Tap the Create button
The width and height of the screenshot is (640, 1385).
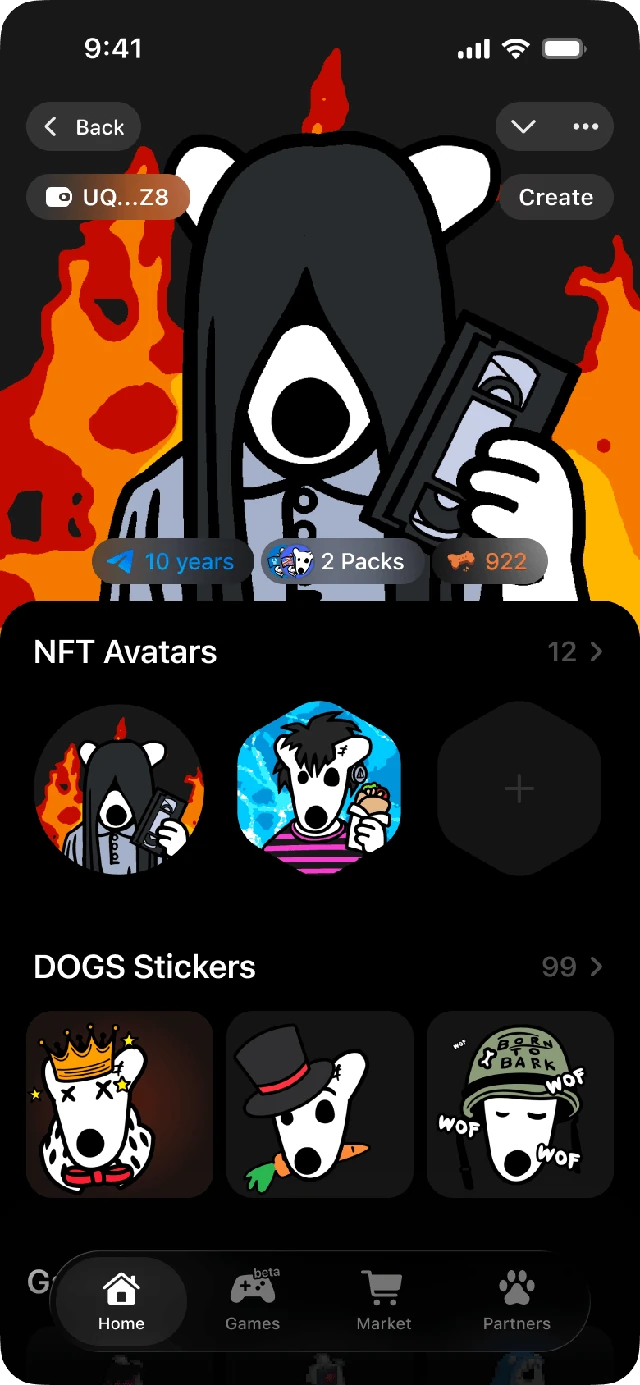[x=555, y=197]
